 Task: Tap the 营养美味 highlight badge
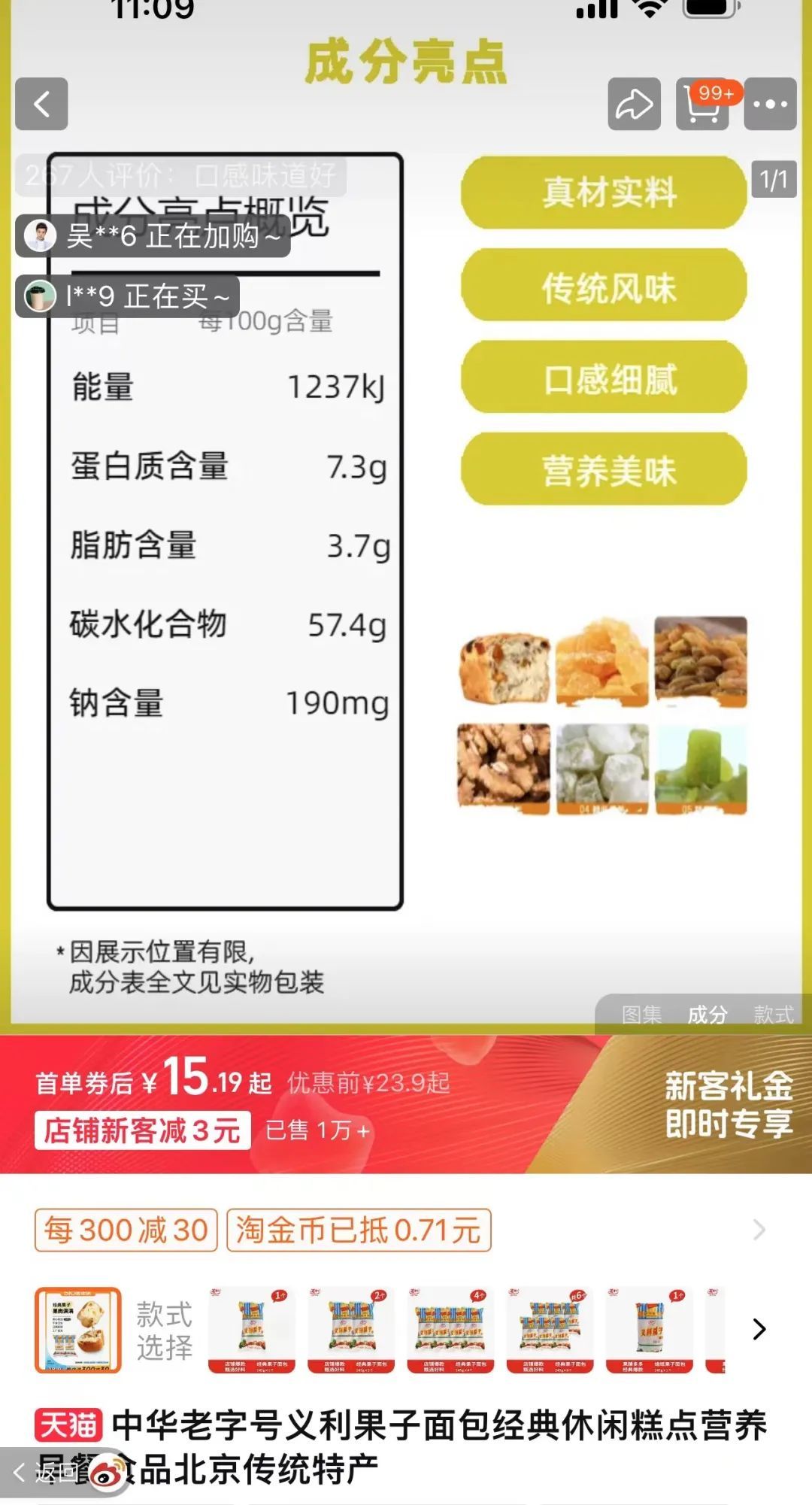click(x=606, y=470)
